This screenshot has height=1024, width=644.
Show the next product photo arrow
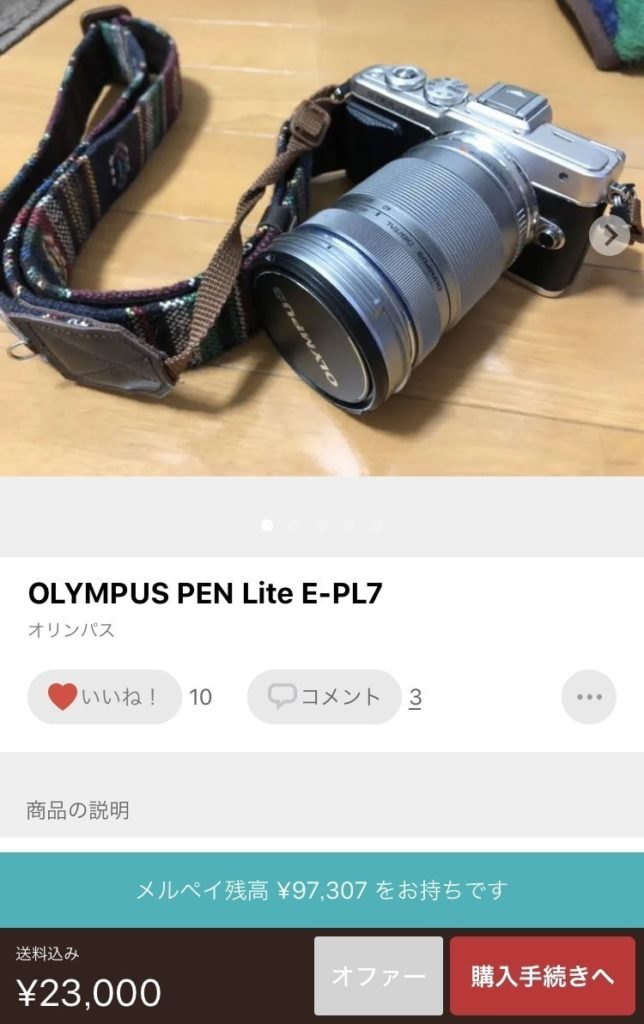pos(609,236)
